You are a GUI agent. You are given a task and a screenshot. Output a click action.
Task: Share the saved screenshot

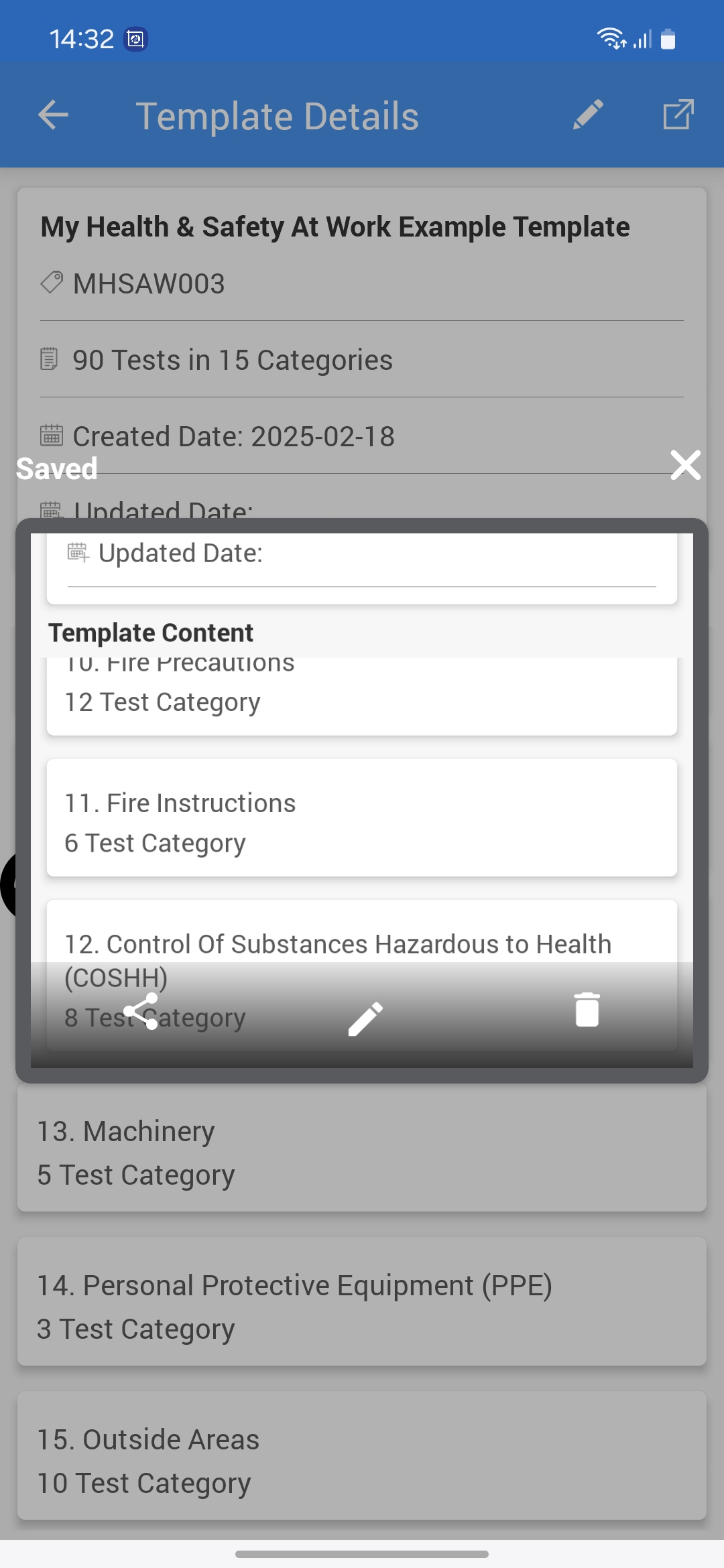[x=141, y=1011]
